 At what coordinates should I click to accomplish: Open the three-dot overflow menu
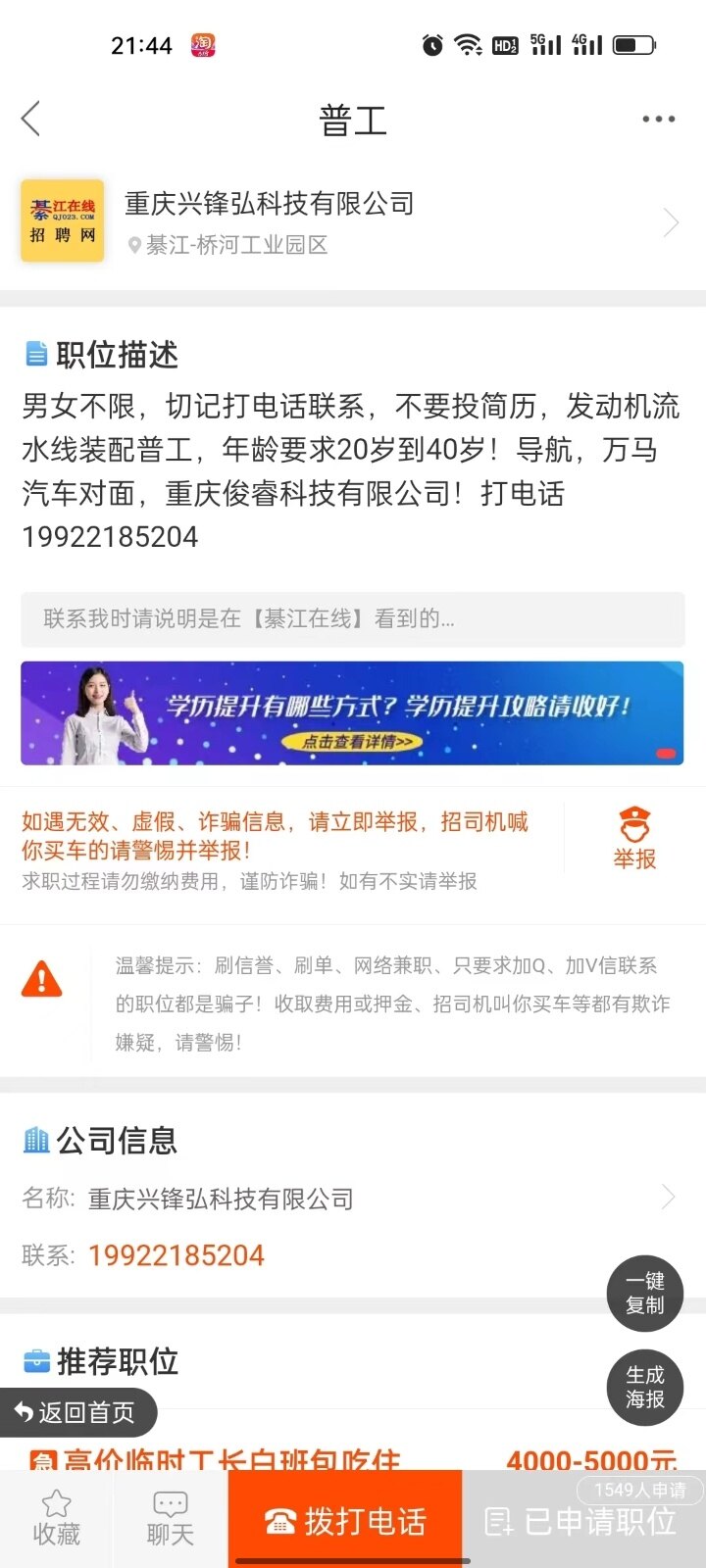[x=658, y=120]
